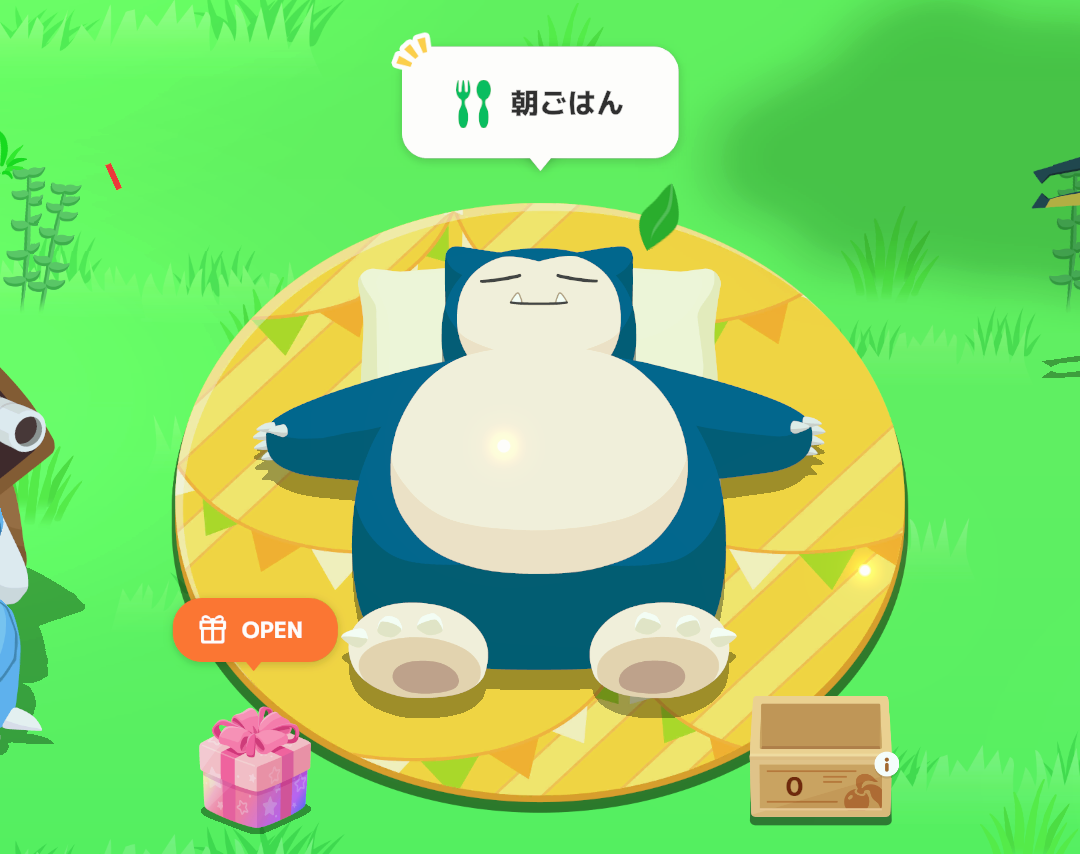The image size is (1080, 854).
Task: Tap the 朝ごはん breakfast speech bubble
Action: tap(540, 102)
